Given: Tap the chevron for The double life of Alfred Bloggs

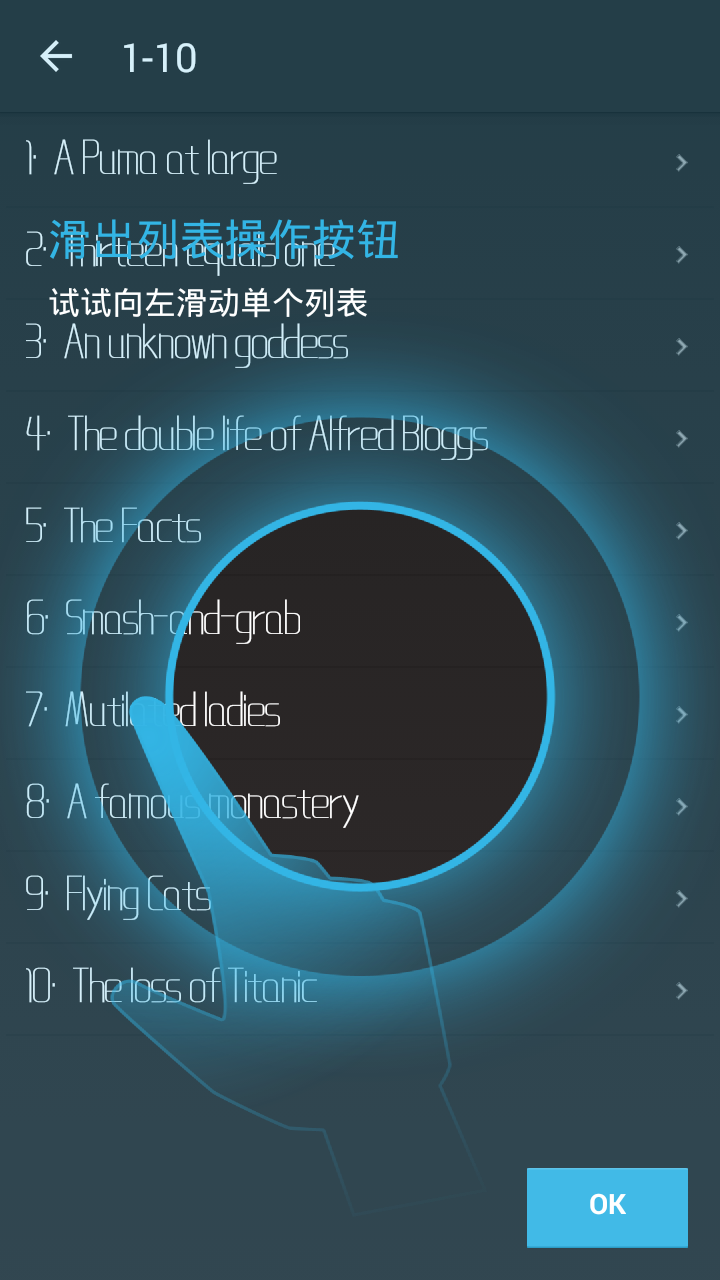Looking at the screenshot, I should click(x=681, y=438).
